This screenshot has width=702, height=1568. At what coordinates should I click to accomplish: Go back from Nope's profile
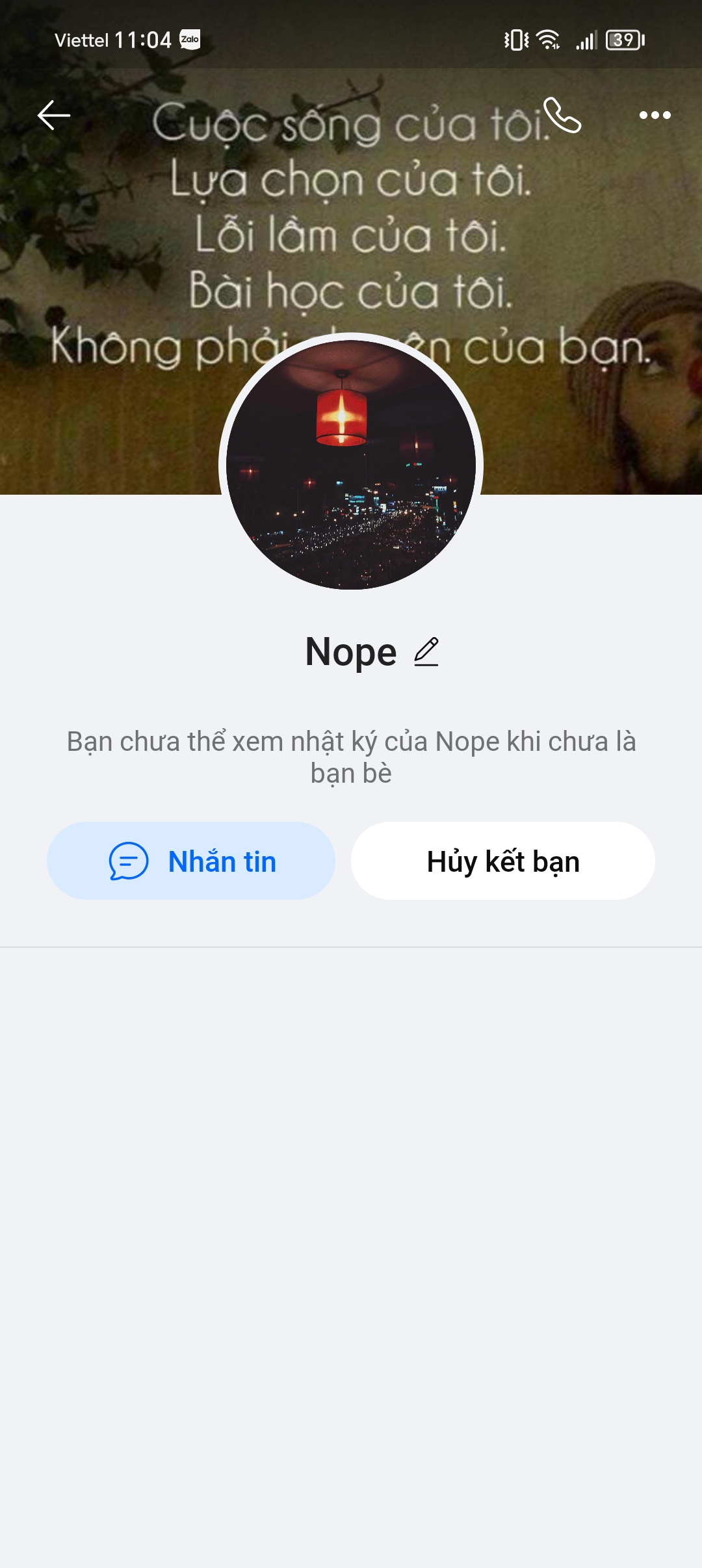point(54,116)
